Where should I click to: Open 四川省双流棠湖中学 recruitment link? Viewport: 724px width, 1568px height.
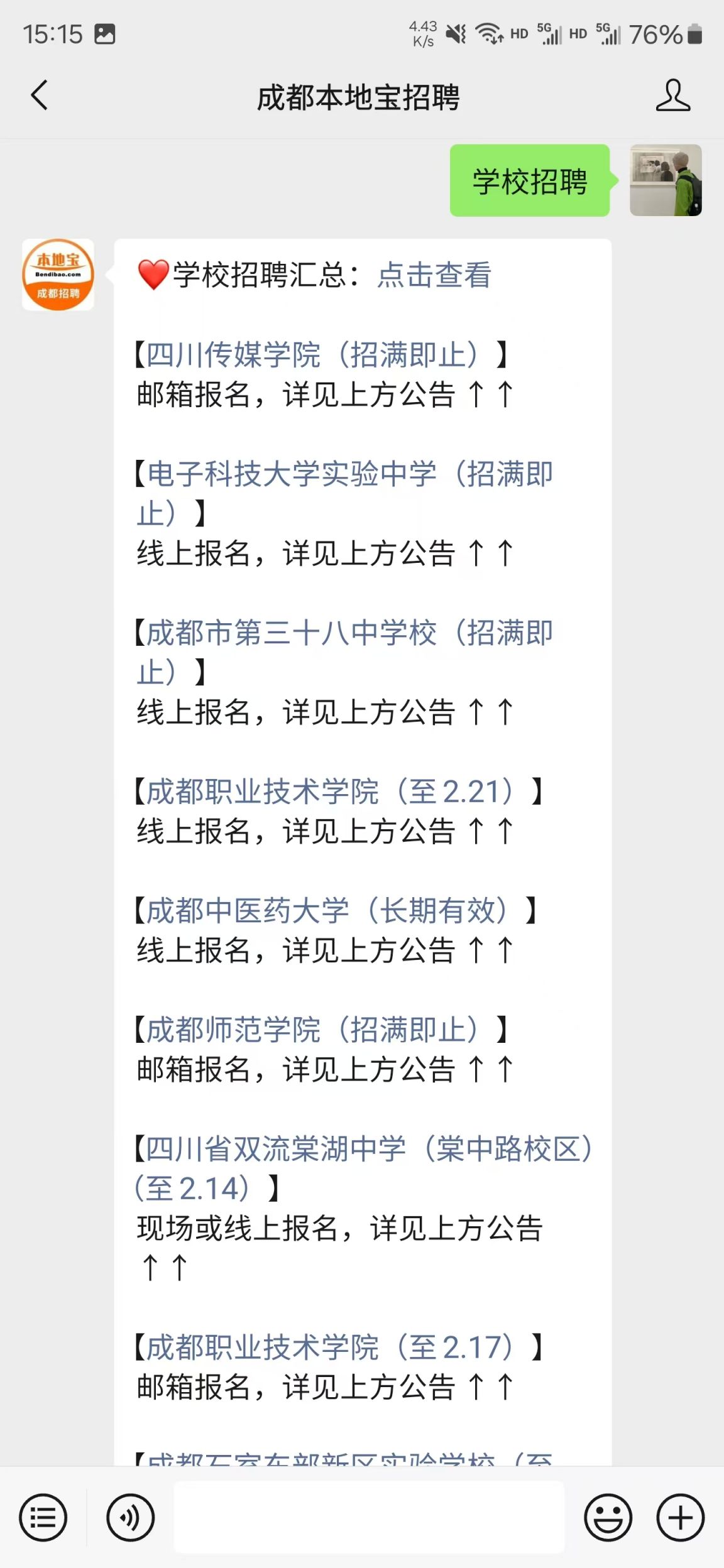pyautogui.click(x=365, y=1168)
